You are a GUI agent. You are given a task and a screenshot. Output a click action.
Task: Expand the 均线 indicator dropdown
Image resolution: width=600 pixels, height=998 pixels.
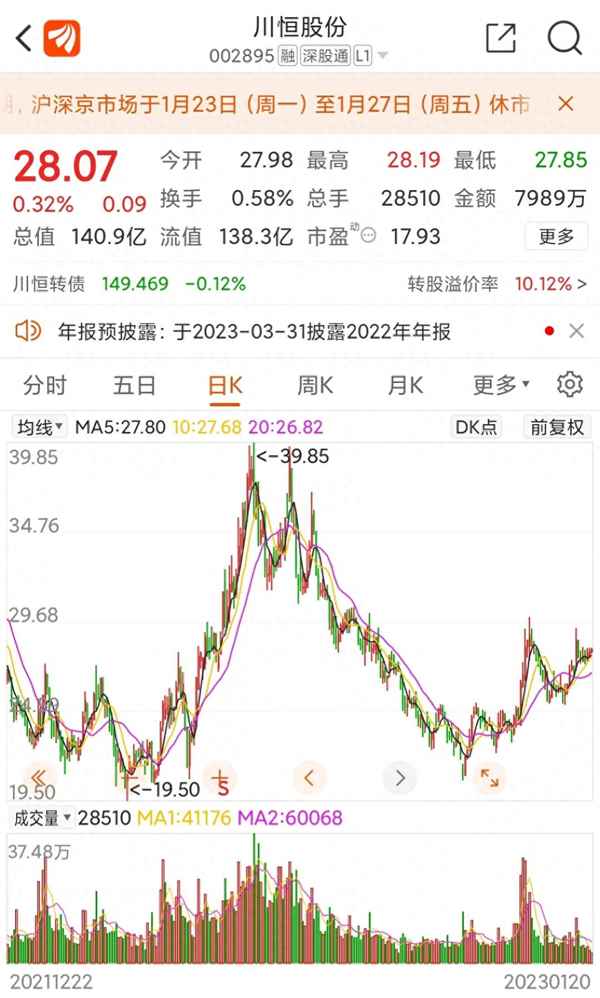pyautogui.click(x=39, y=427)
